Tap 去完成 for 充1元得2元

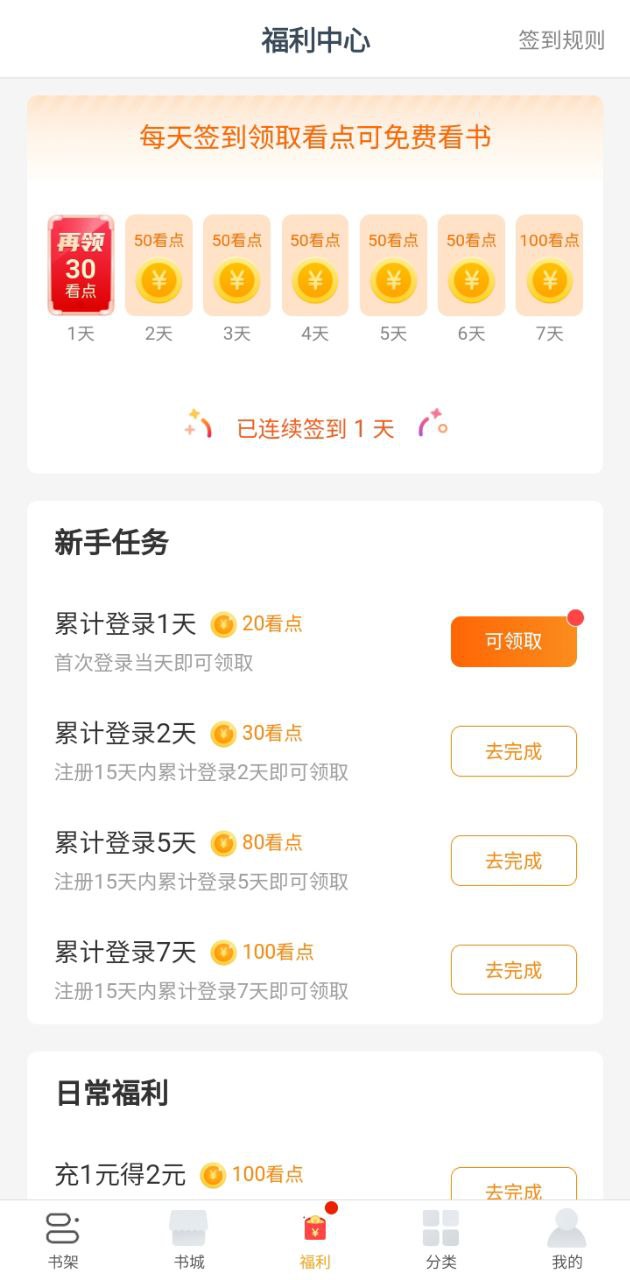(514, 1184)
